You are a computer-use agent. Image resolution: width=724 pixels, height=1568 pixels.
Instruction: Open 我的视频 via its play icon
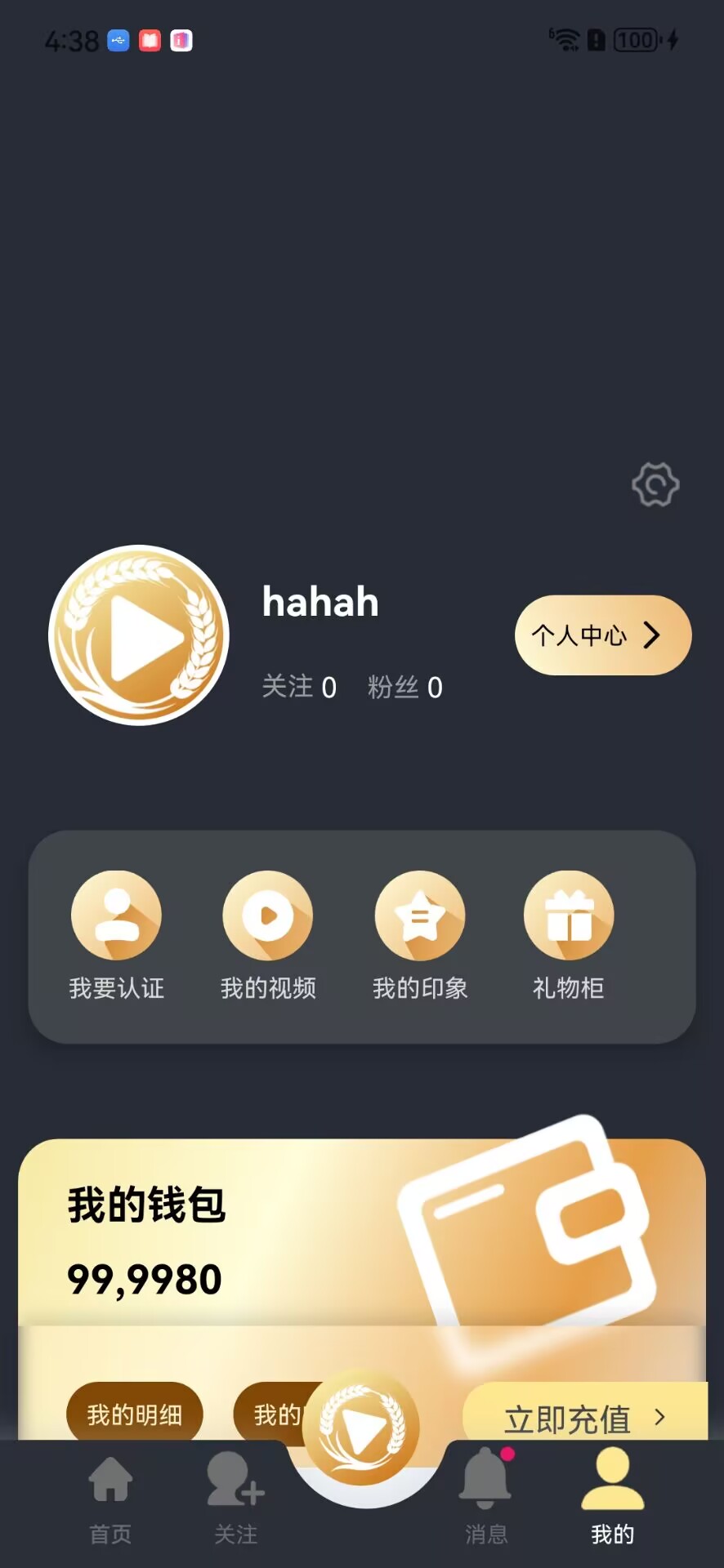pyautogui.click(x=268, y=915)
